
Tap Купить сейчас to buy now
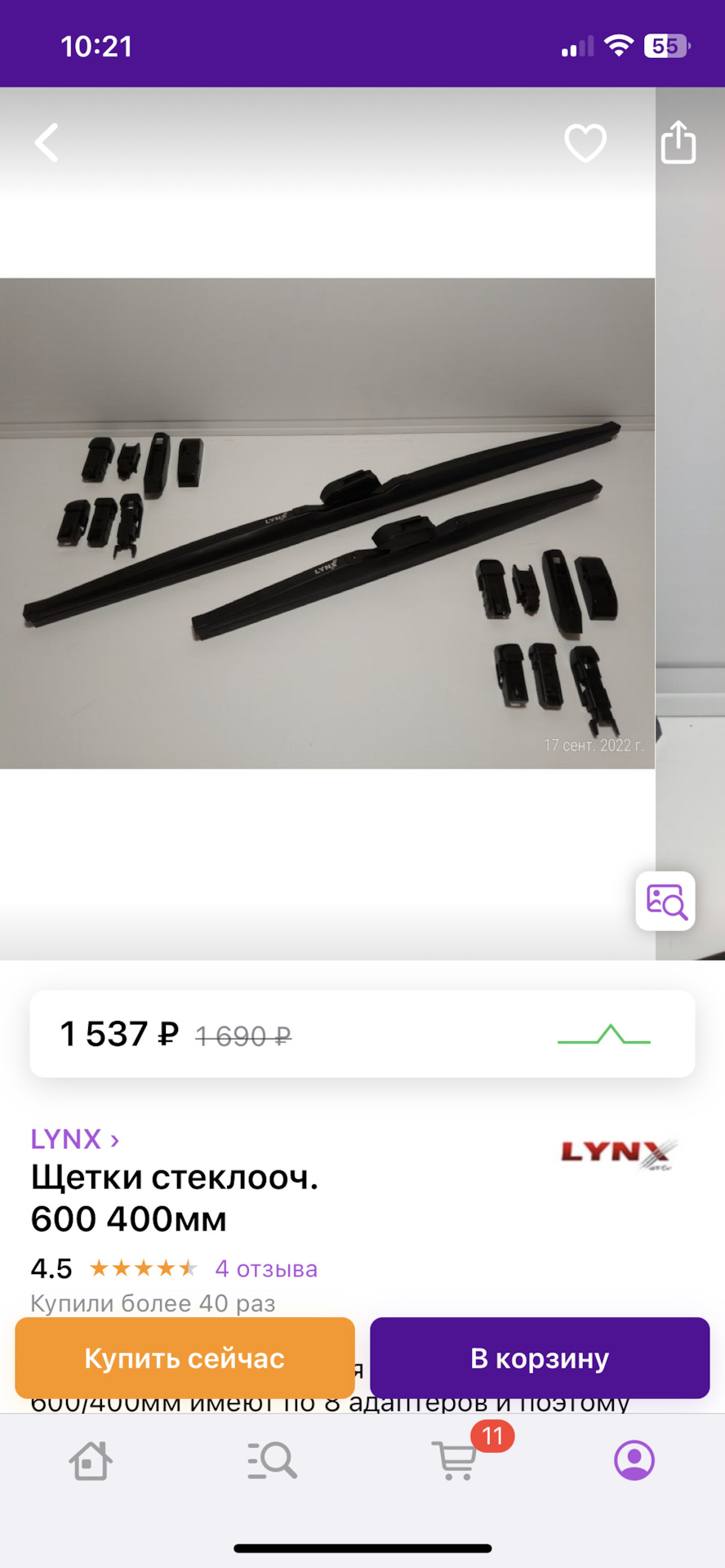click(185, 1358)
